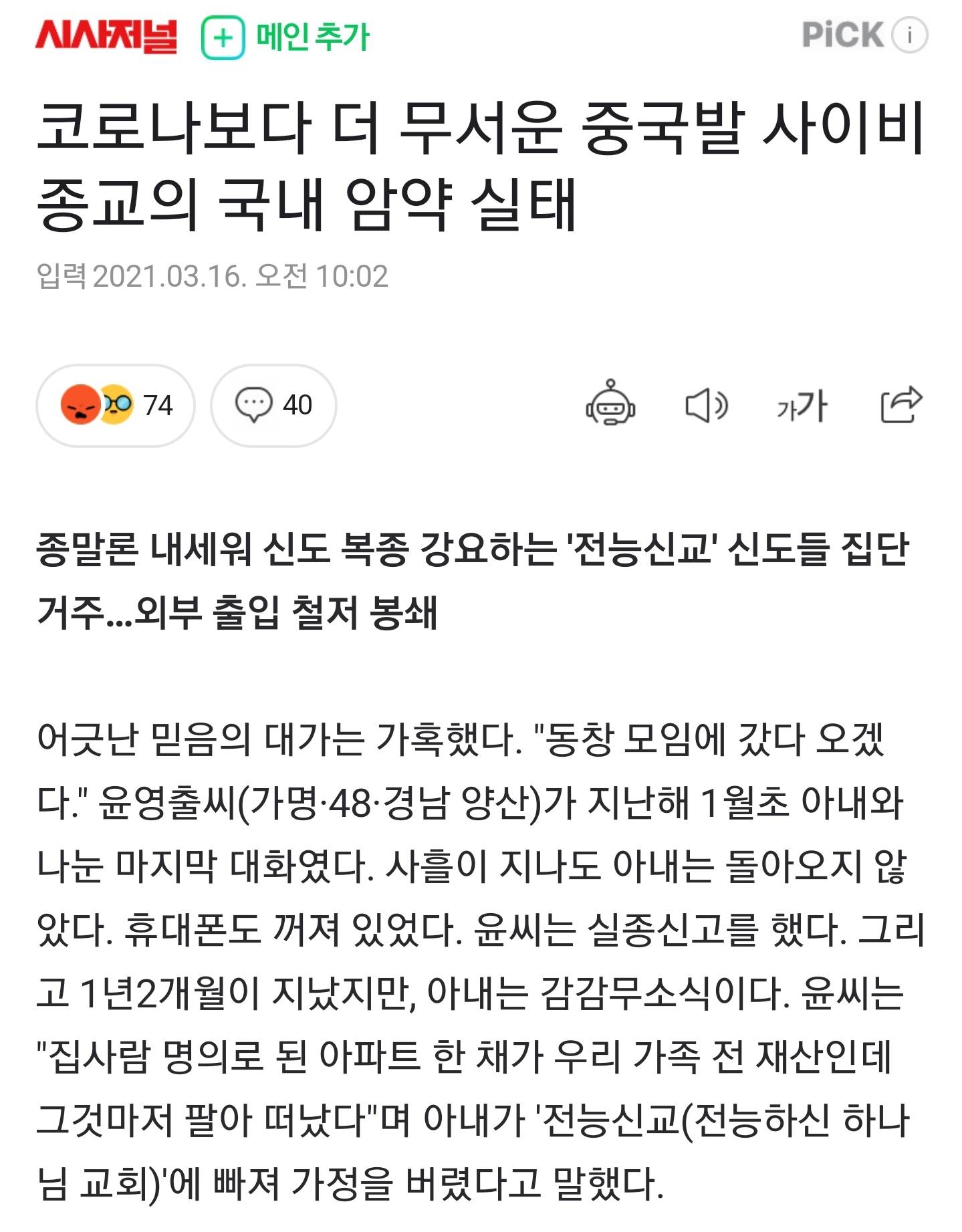Add 시사저널 to main with 메인추가
Screen dimensions: 962x1232
(x=285, y=37)
